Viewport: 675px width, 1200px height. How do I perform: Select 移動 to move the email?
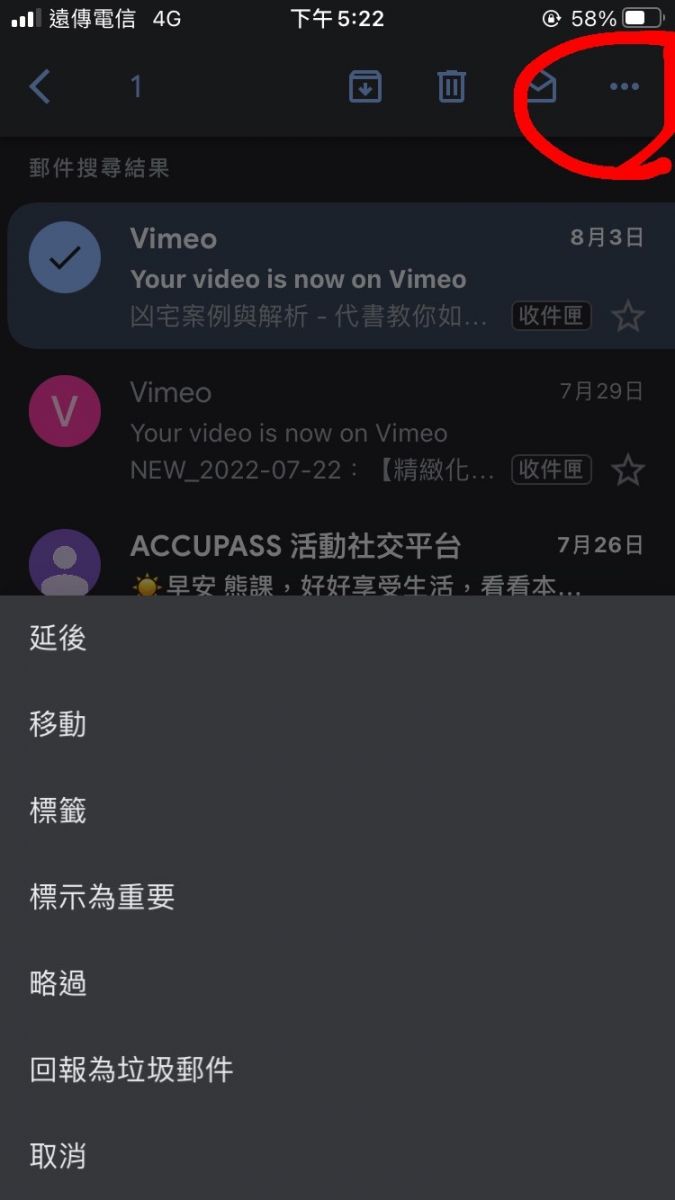(x=58, y=724)
